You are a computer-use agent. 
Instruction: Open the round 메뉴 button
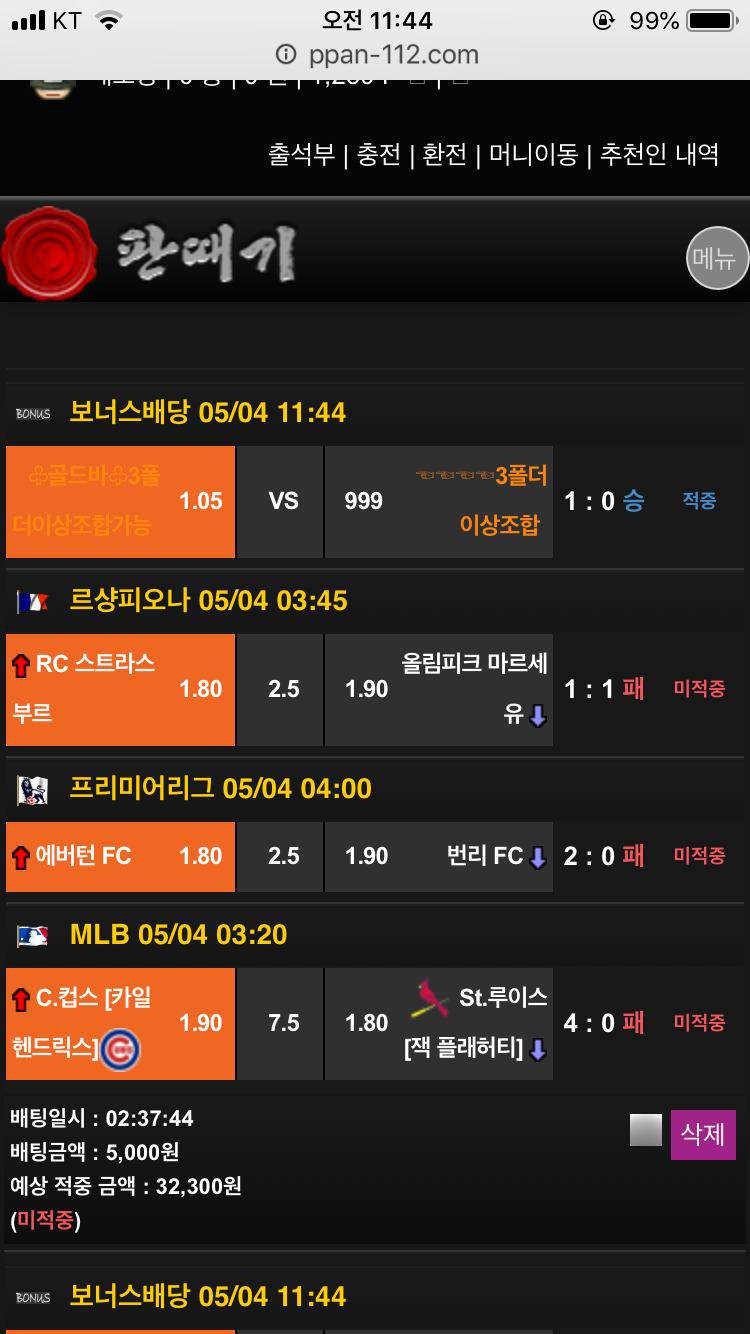click(x=717, y=259)
